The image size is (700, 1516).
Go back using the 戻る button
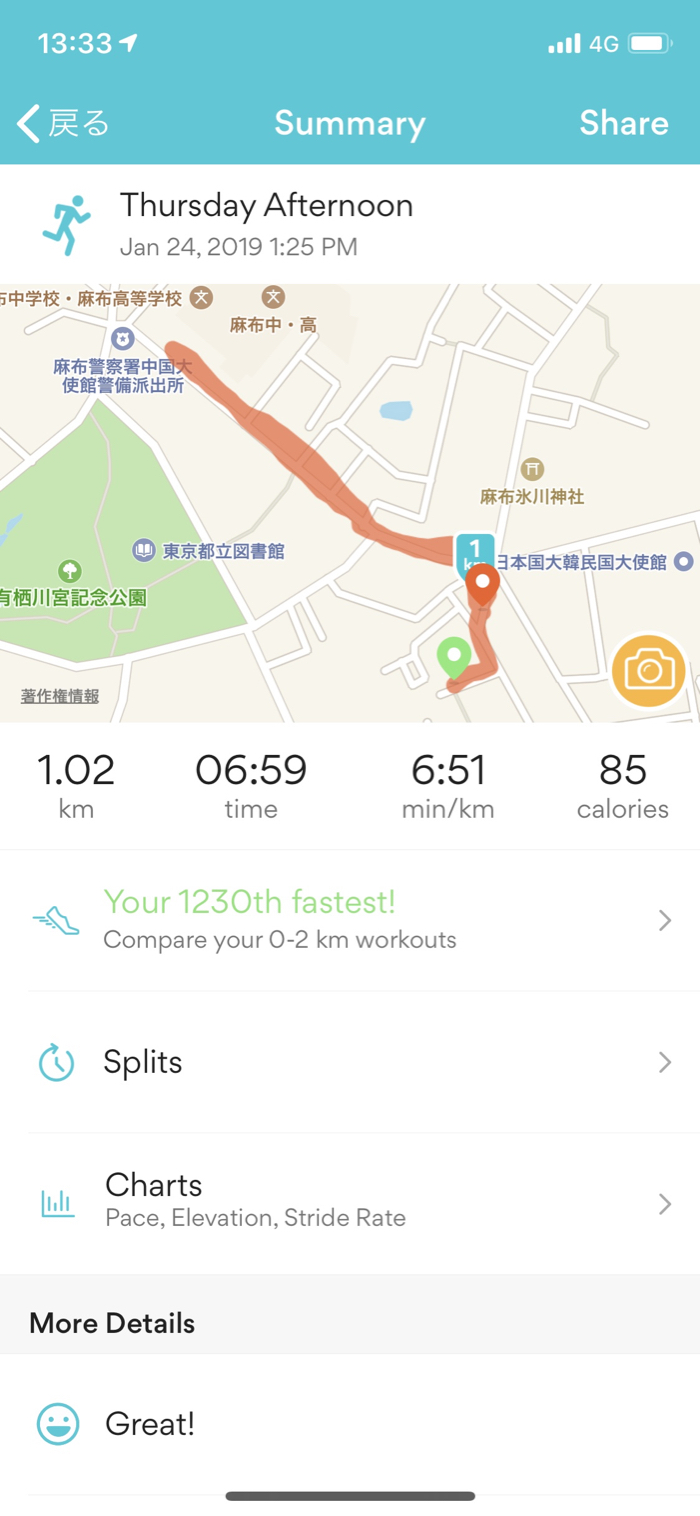tap(63, 124)
